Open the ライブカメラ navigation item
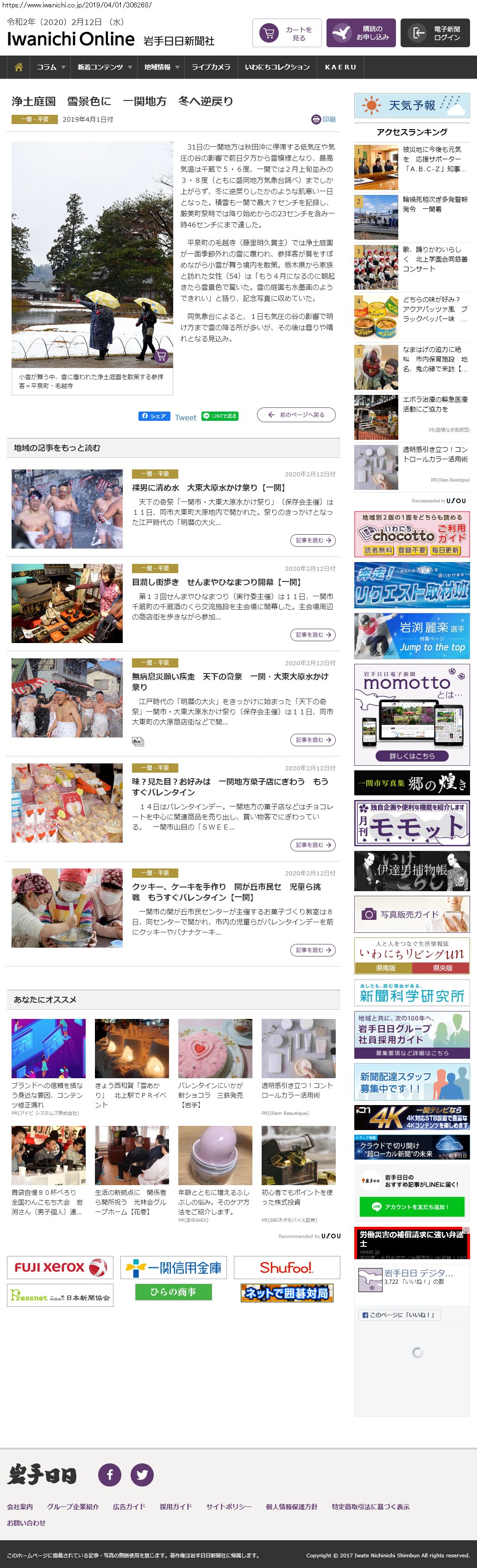477x1568 pixels. coord(211,67)
